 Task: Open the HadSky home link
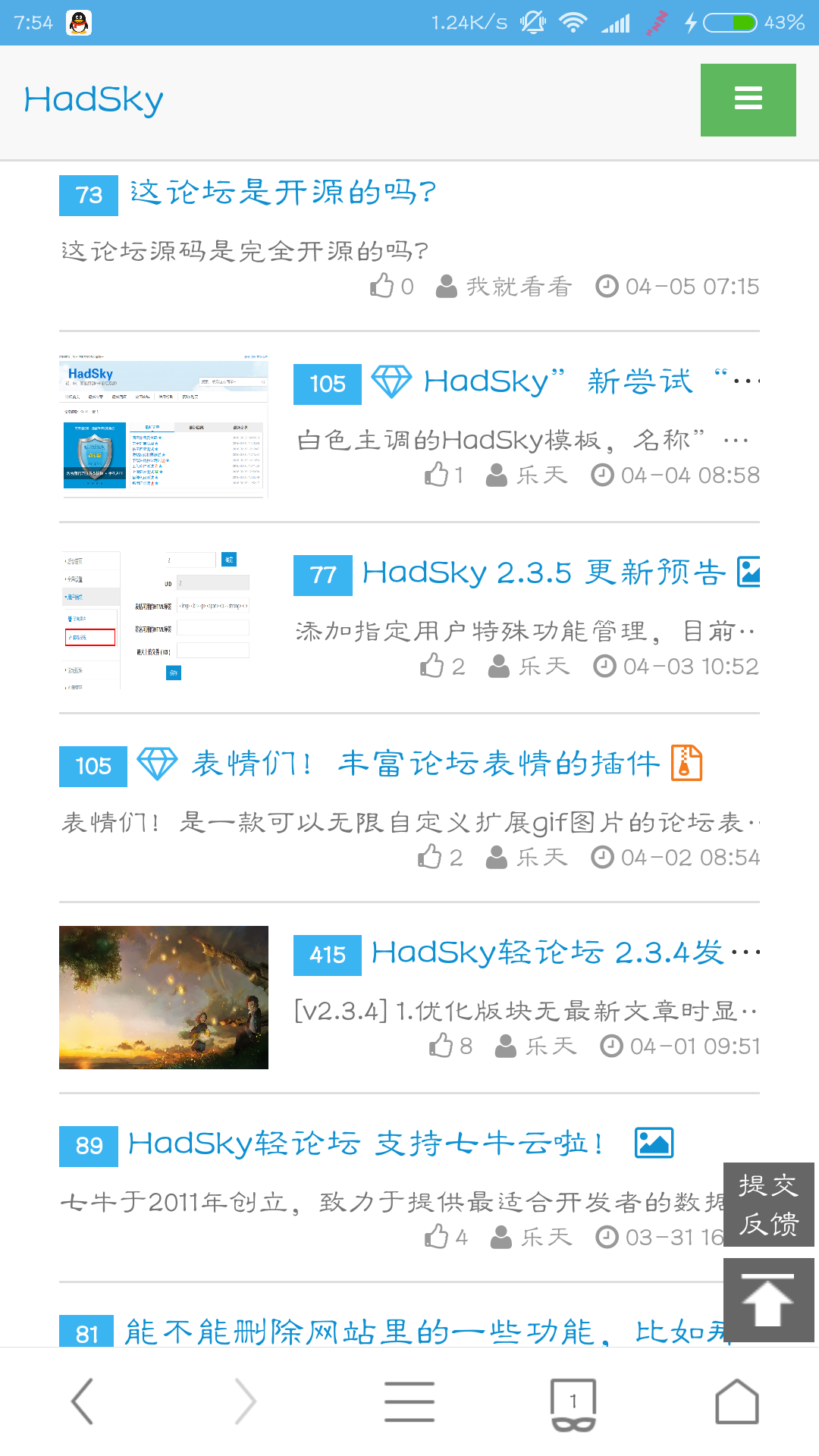coord(94,100)
